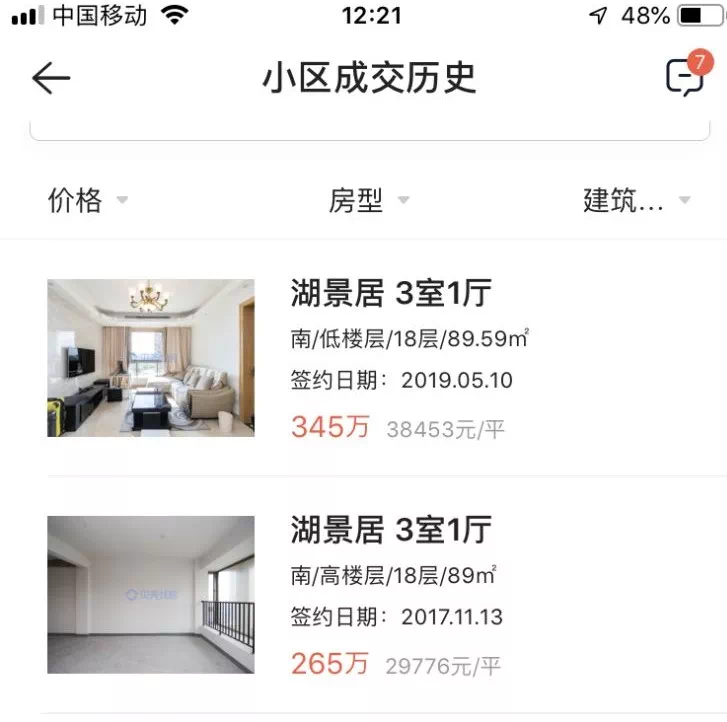This screenshot has height=722, width=727.
Task: Open the messages icon with 7 badge
Action: tap(685, 77)
